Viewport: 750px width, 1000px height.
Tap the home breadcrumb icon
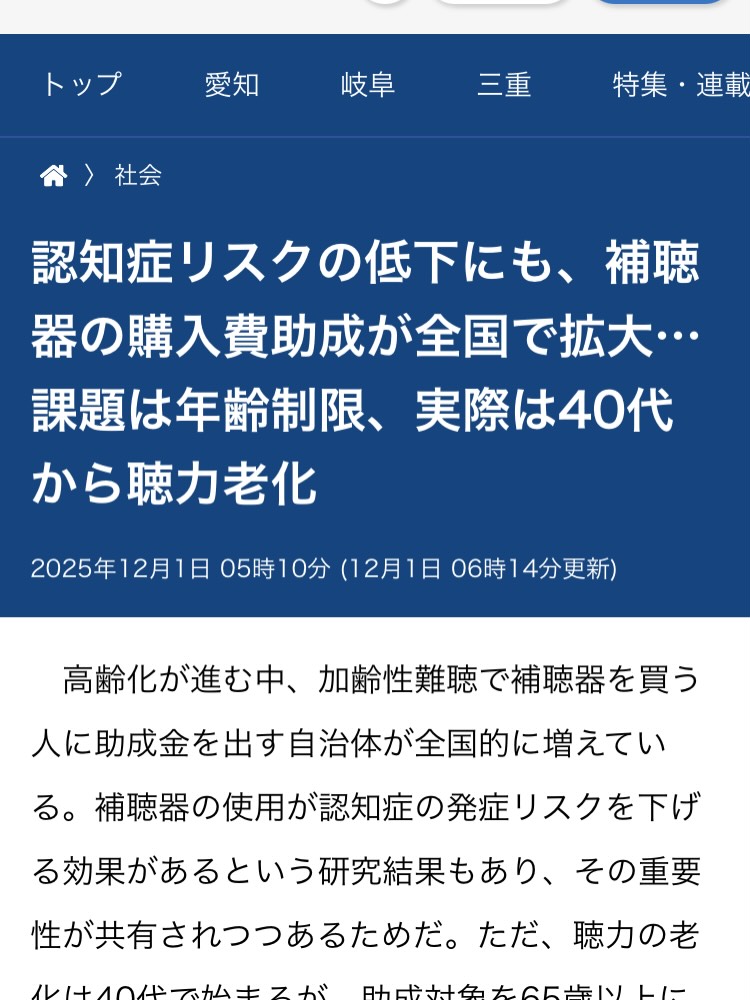point(54,176)
